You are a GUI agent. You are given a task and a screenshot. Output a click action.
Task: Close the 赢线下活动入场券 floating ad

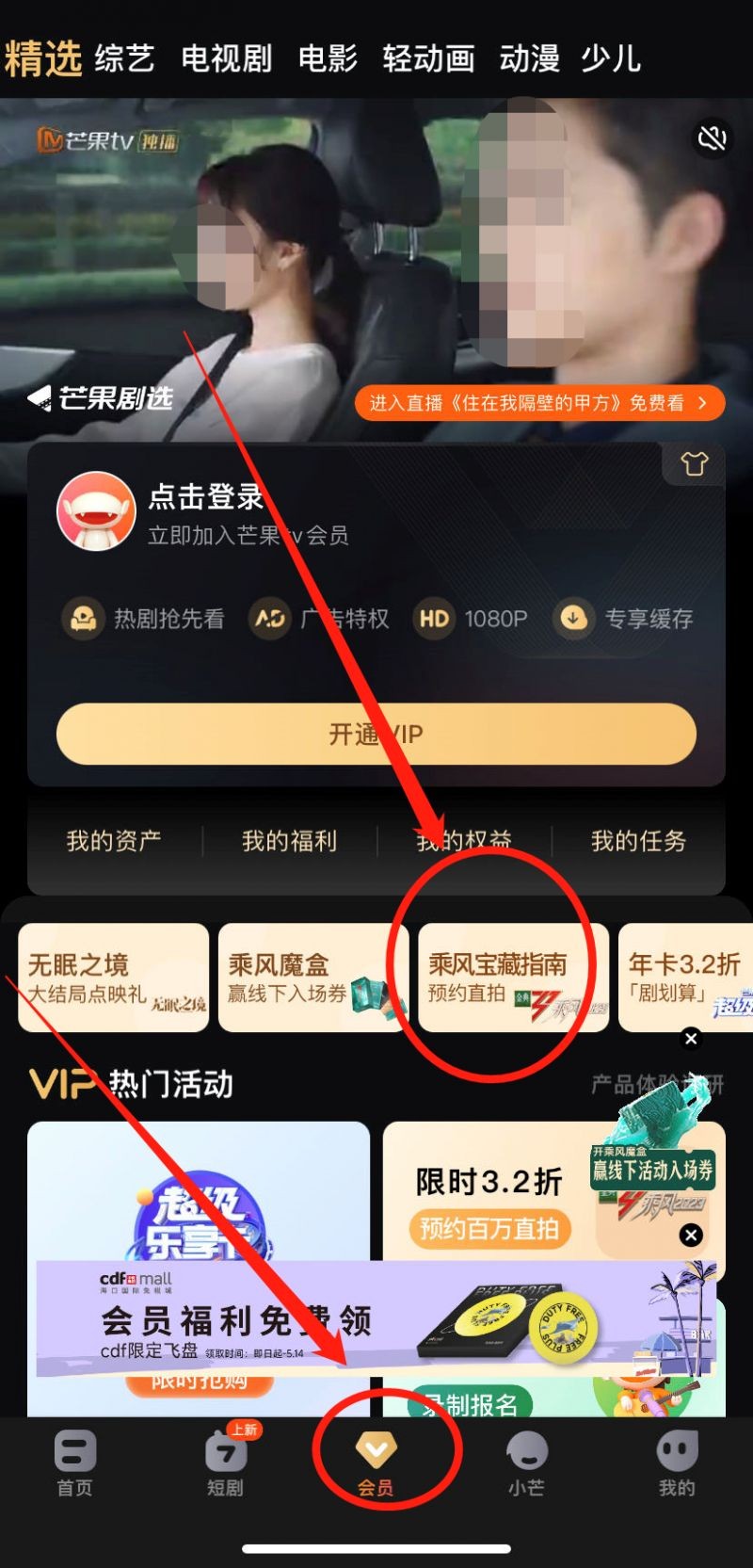click(x=691, y=1235)
